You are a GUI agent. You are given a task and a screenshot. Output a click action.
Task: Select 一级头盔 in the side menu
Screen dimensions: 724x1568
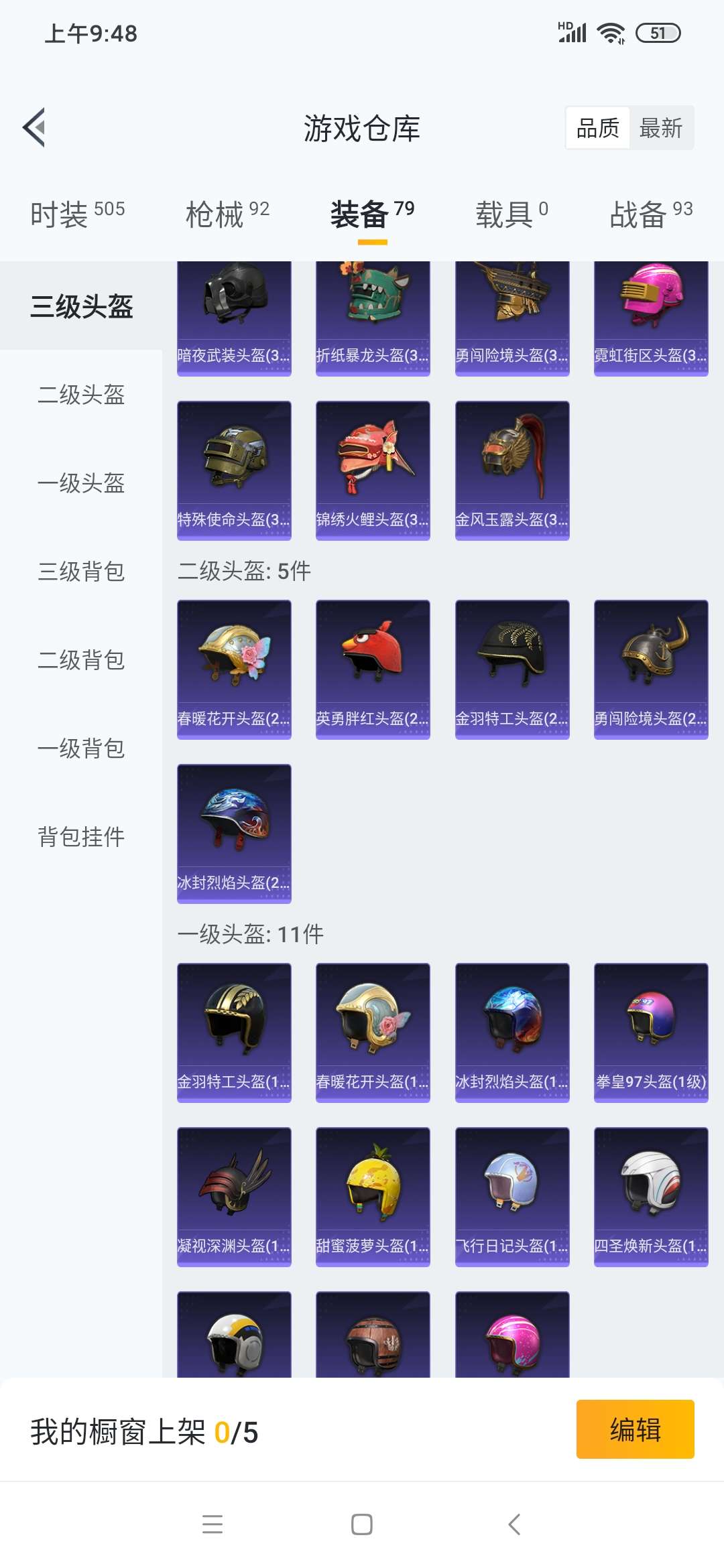point(81,483)
